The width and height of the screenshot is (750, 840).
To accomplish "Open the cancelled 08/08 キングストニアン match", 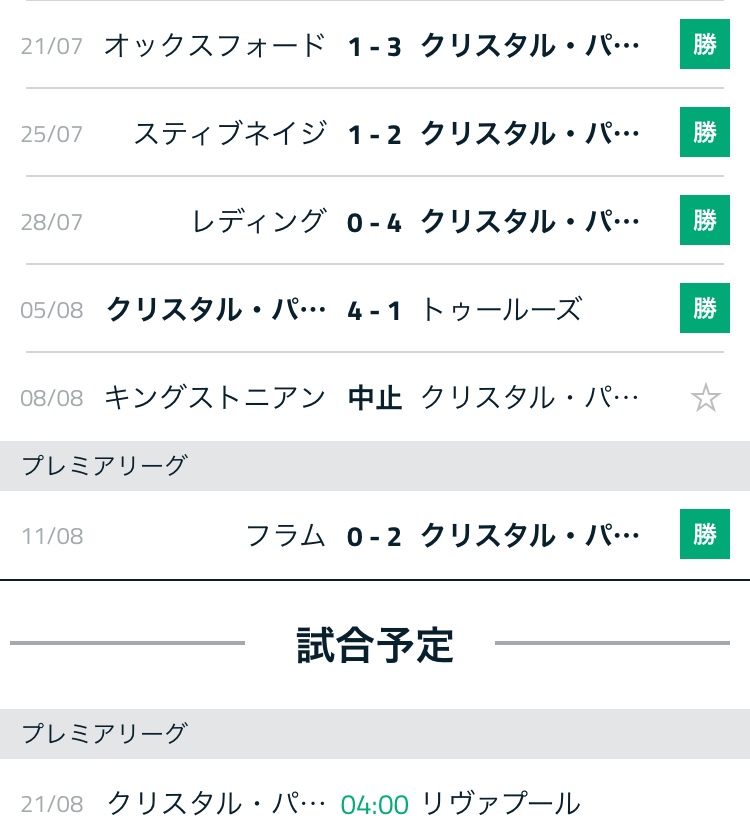I will point(374,398).
